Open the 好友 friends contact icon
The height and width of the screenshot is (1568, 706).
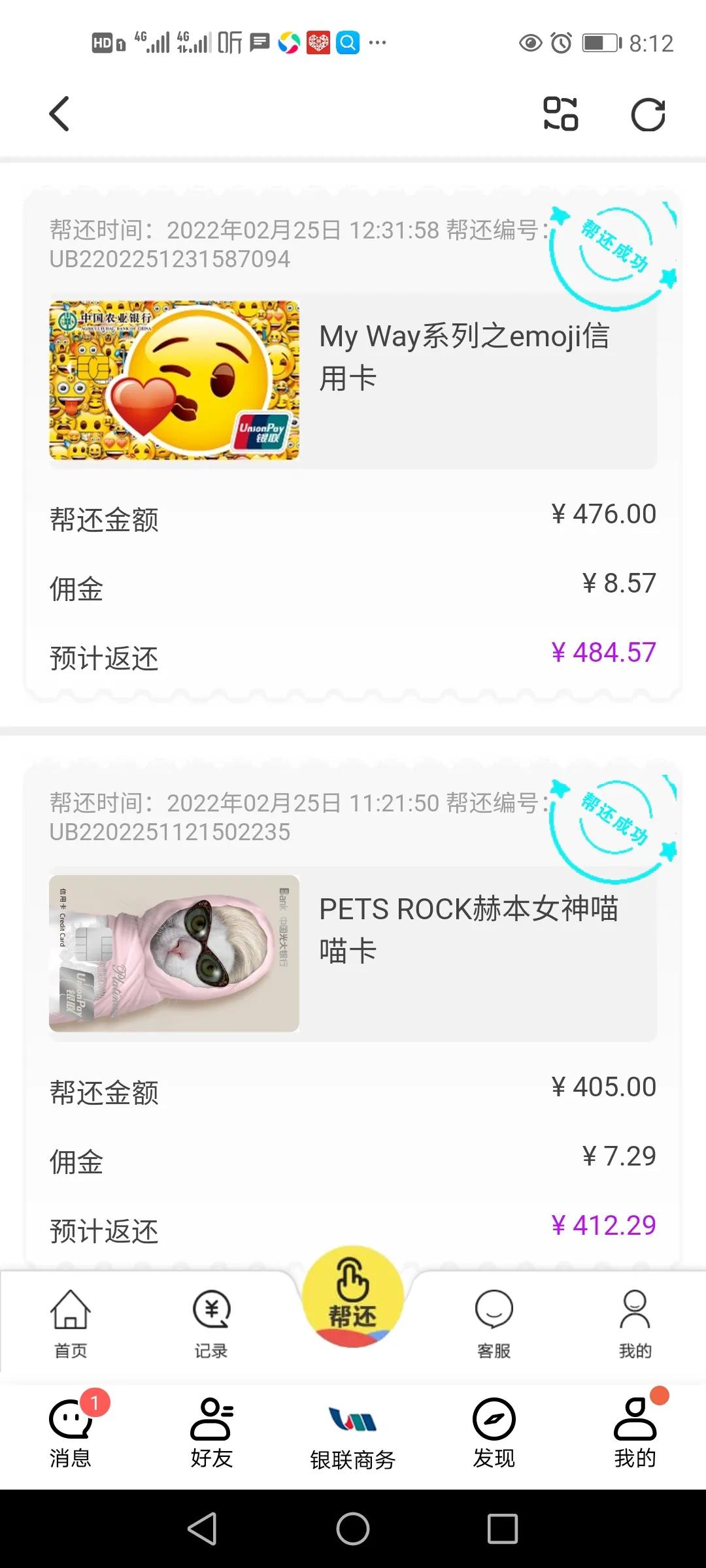tap(211, 1431)
